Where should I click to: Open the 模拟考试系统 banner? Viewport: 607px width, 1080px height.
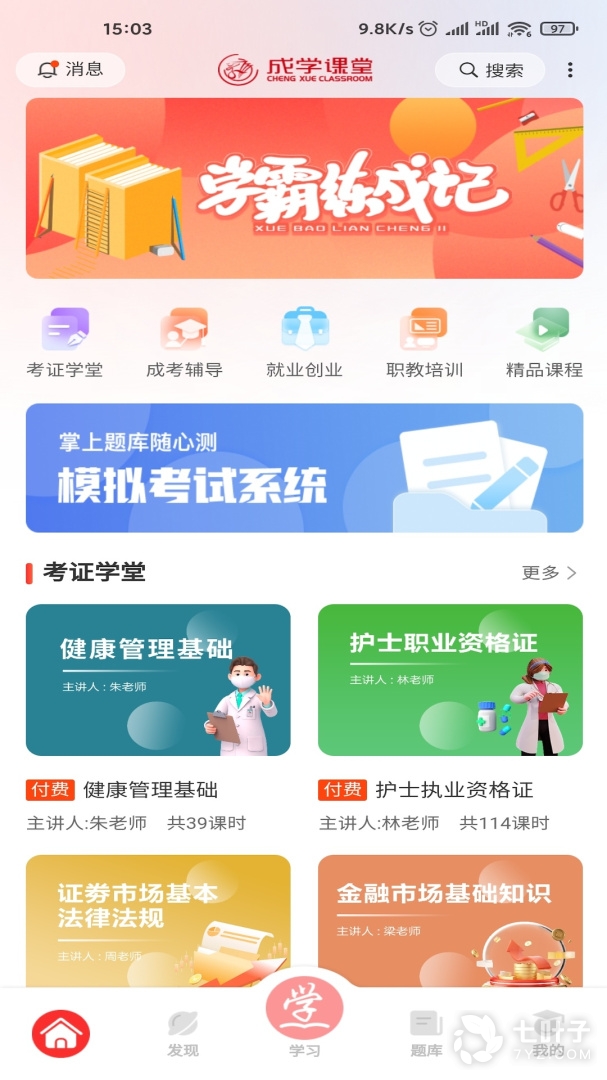pyautogui.click(x=304, y=468)
